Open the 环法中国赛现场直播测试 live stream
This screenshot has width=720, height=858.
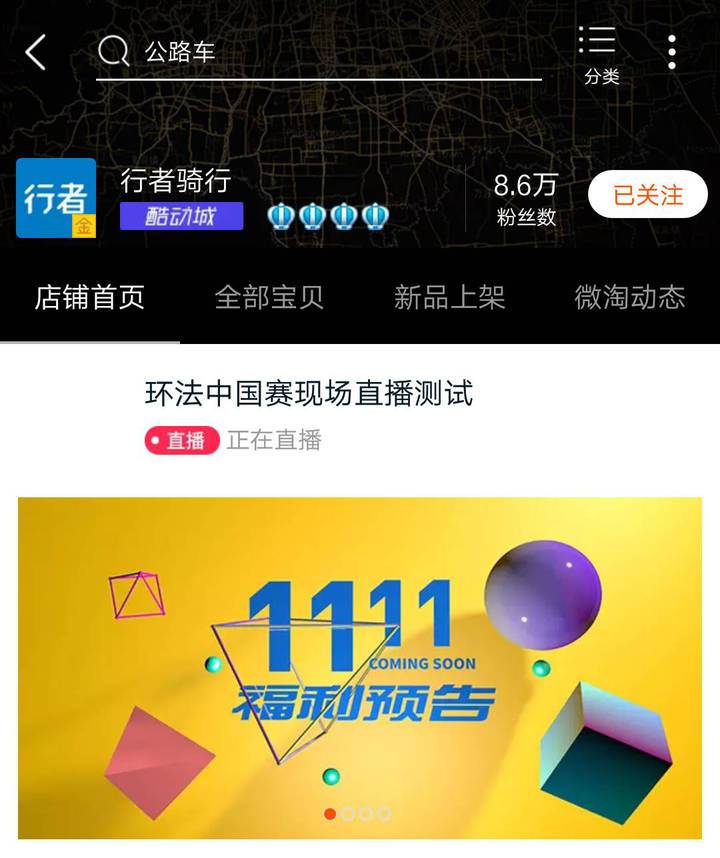tap(308, 394)
